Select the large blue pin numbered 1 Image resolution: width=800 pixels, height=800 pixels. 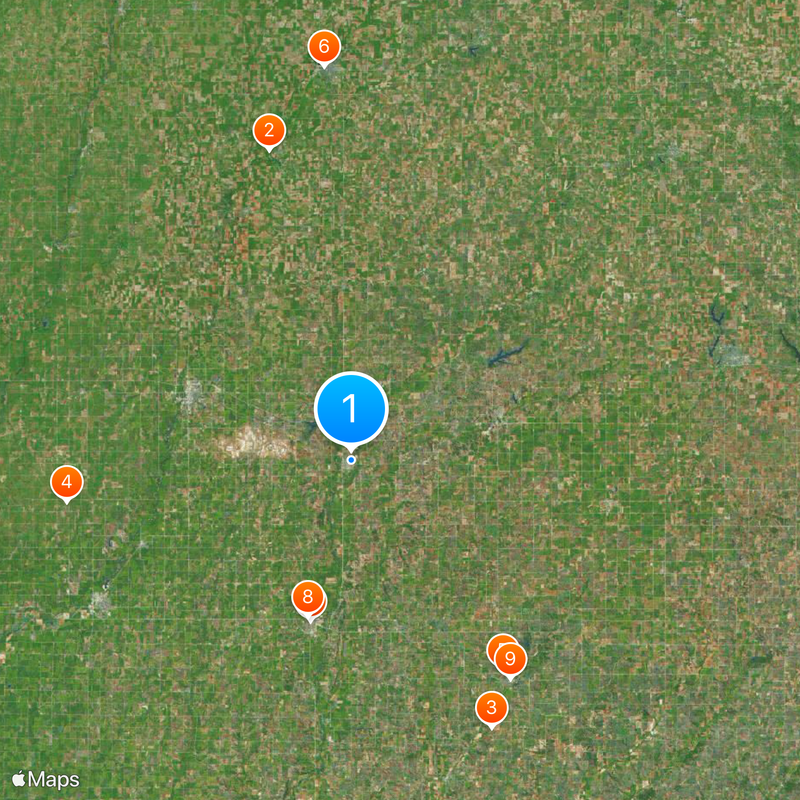tap(351, 407)
